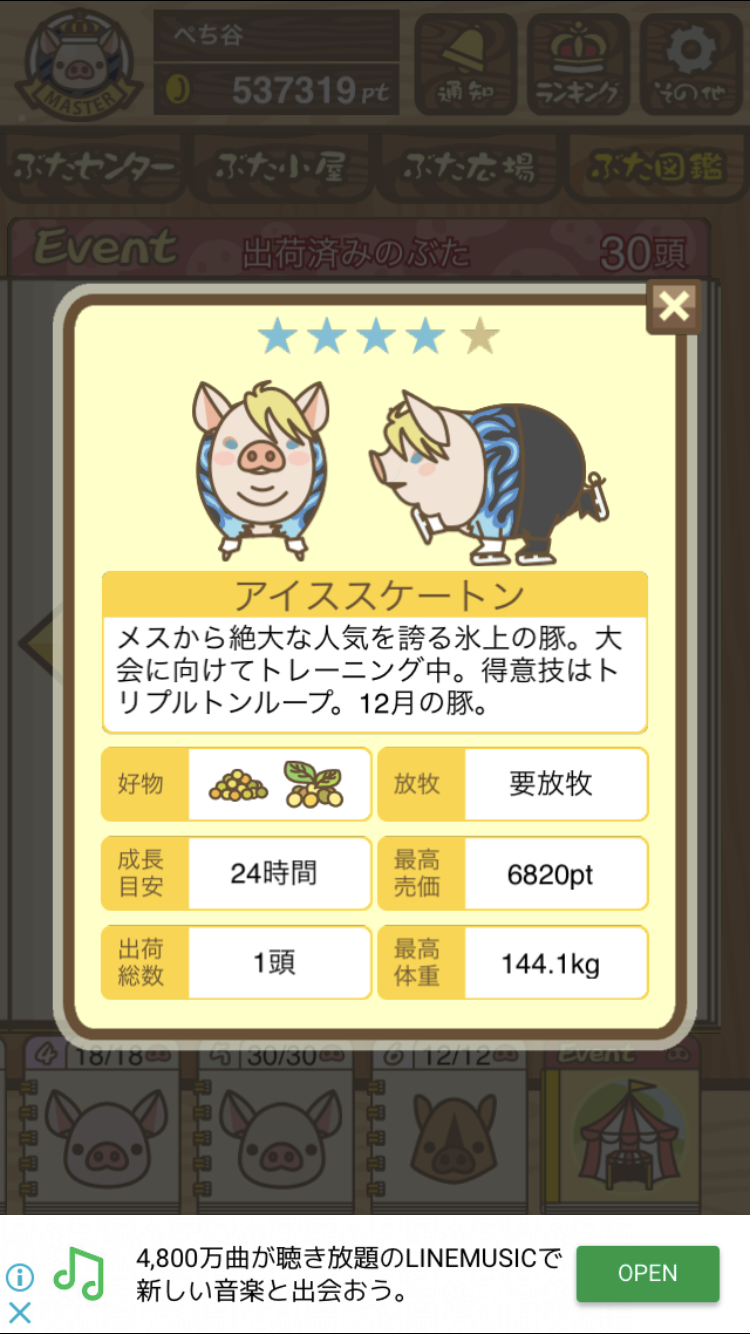The image size is (750, 1334).
Task: Open the 通知 notifications bell
Action: click(x=465, y=64)
